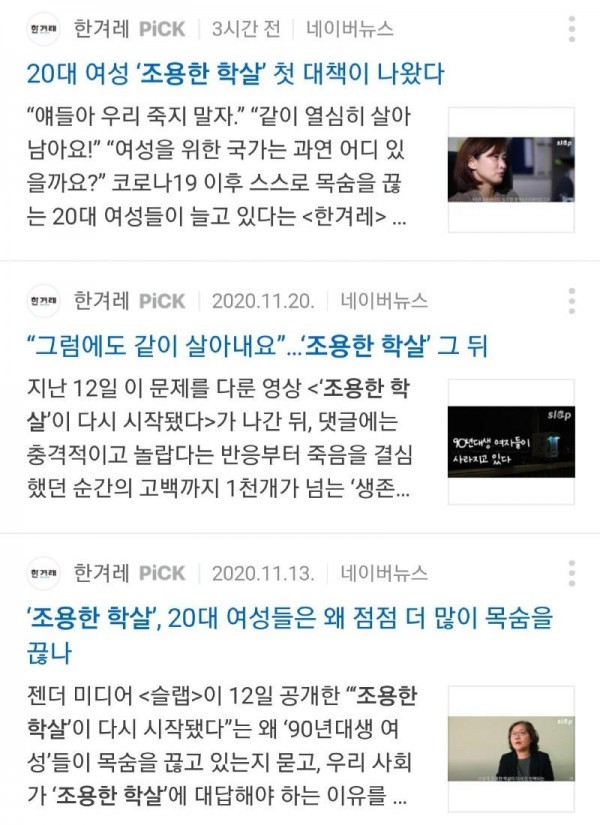Open 네이버뉴스 link on the 3시간 전 article
Image resolution: width=600 pixels, height=825 pixels.
click(350, 28)
